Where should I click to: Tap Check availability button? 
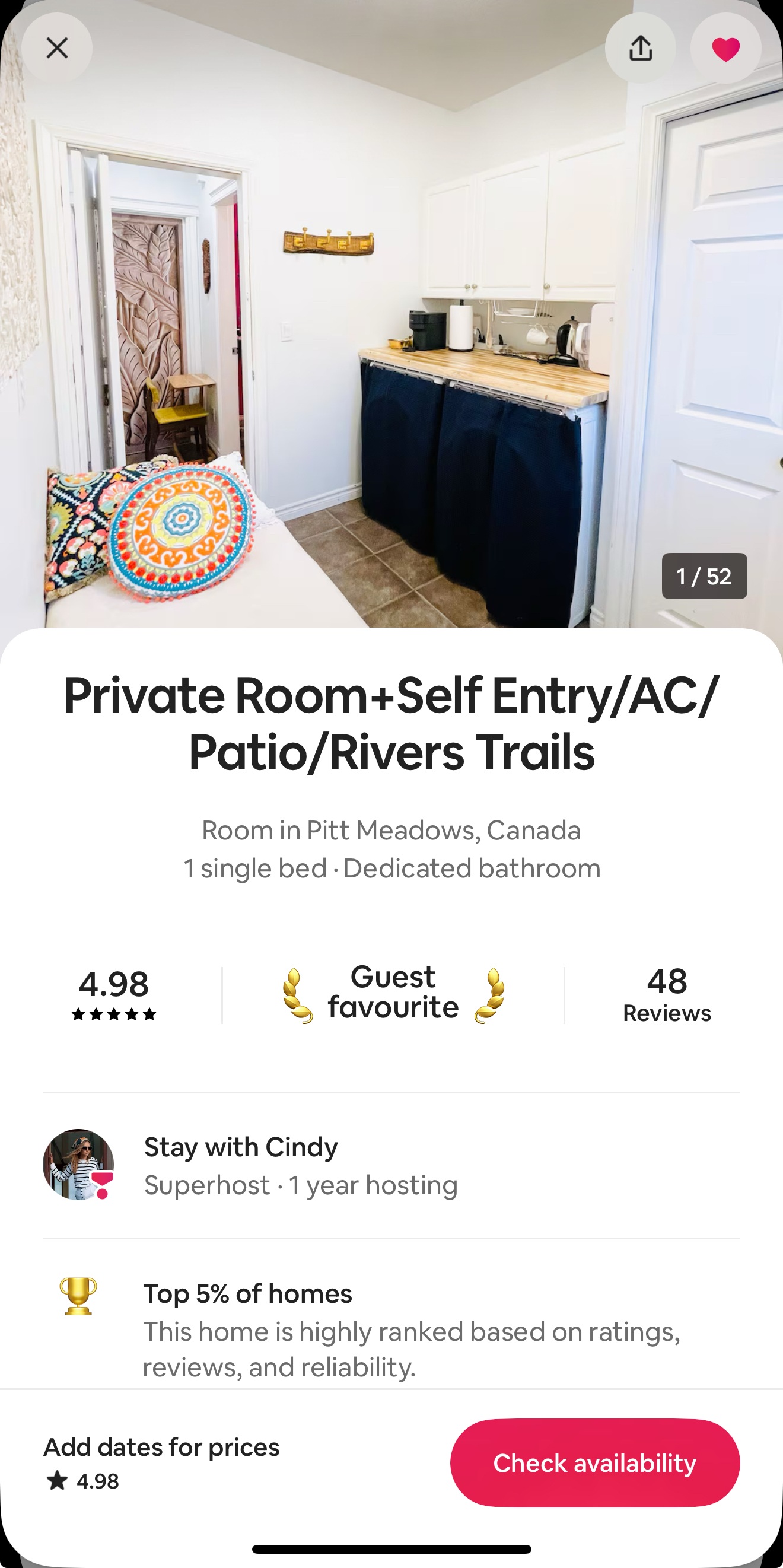pos(594,1462)
